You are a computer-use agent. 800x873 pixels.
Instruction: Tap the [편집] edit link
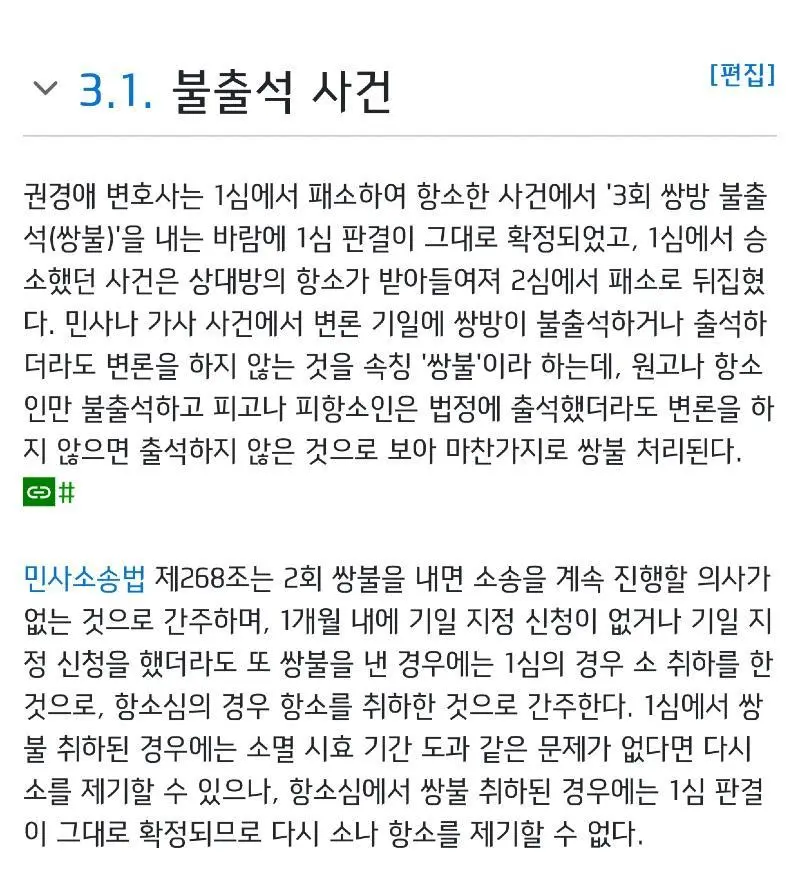pyautogui.click(x=742, y=76)
